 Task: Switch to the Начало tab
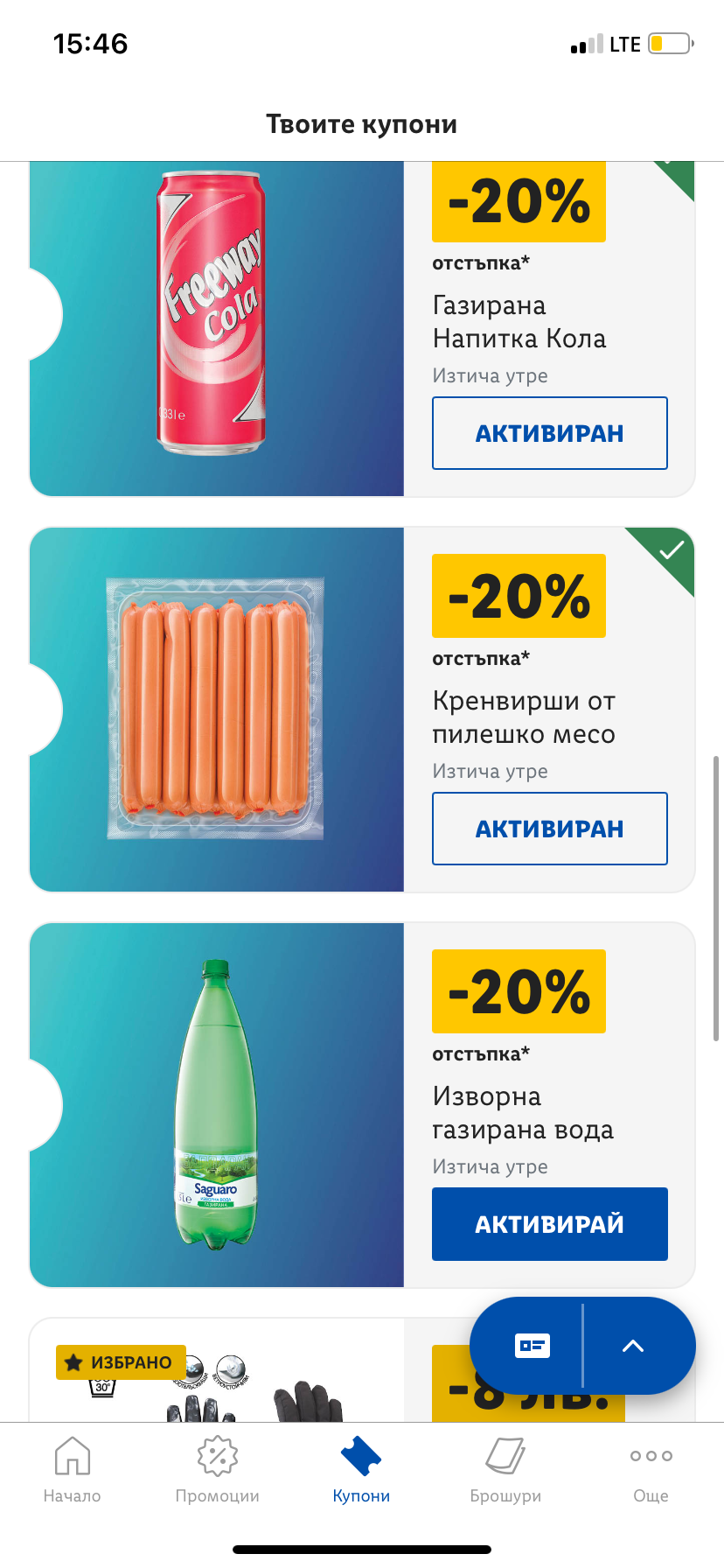click(72, 1470)
